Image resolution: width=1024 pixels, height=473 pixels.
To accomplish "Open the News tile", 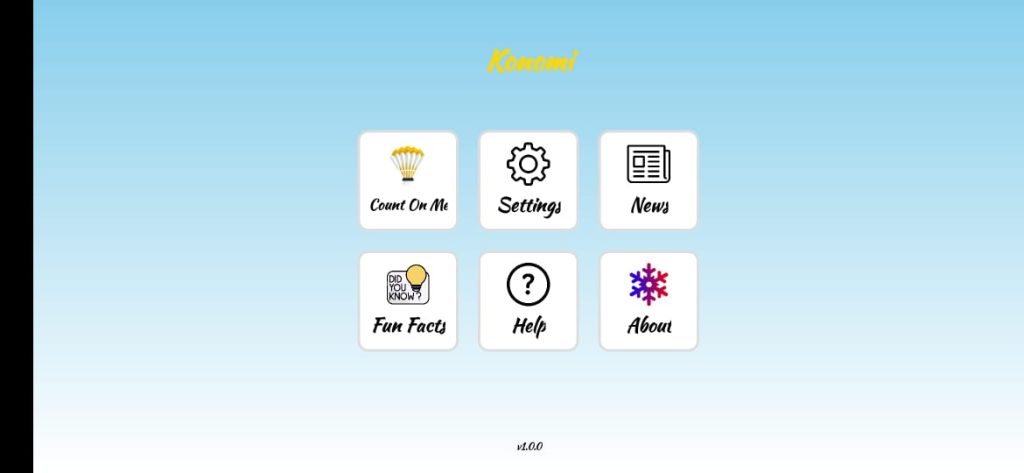I will (648, 180).
